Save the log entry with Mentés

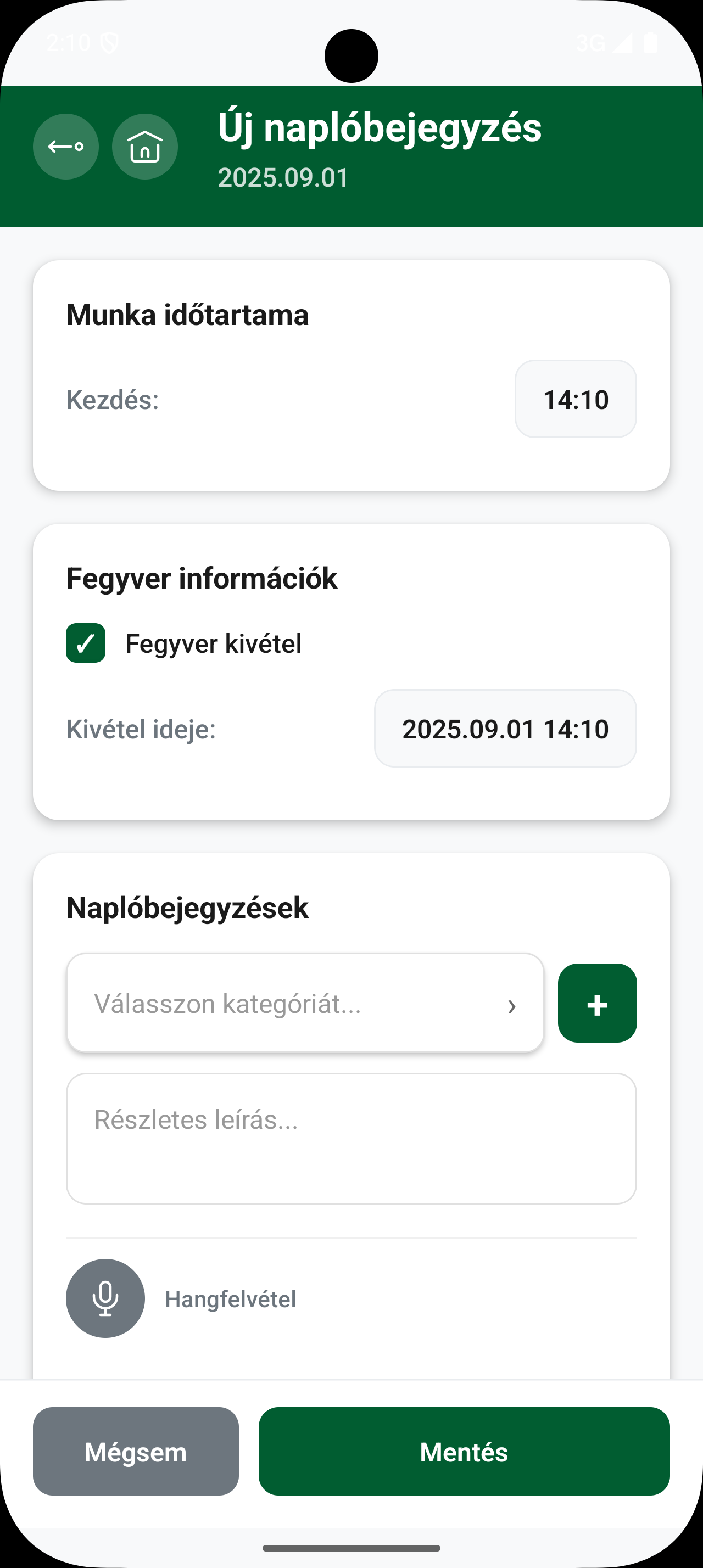pos(463,1452)
